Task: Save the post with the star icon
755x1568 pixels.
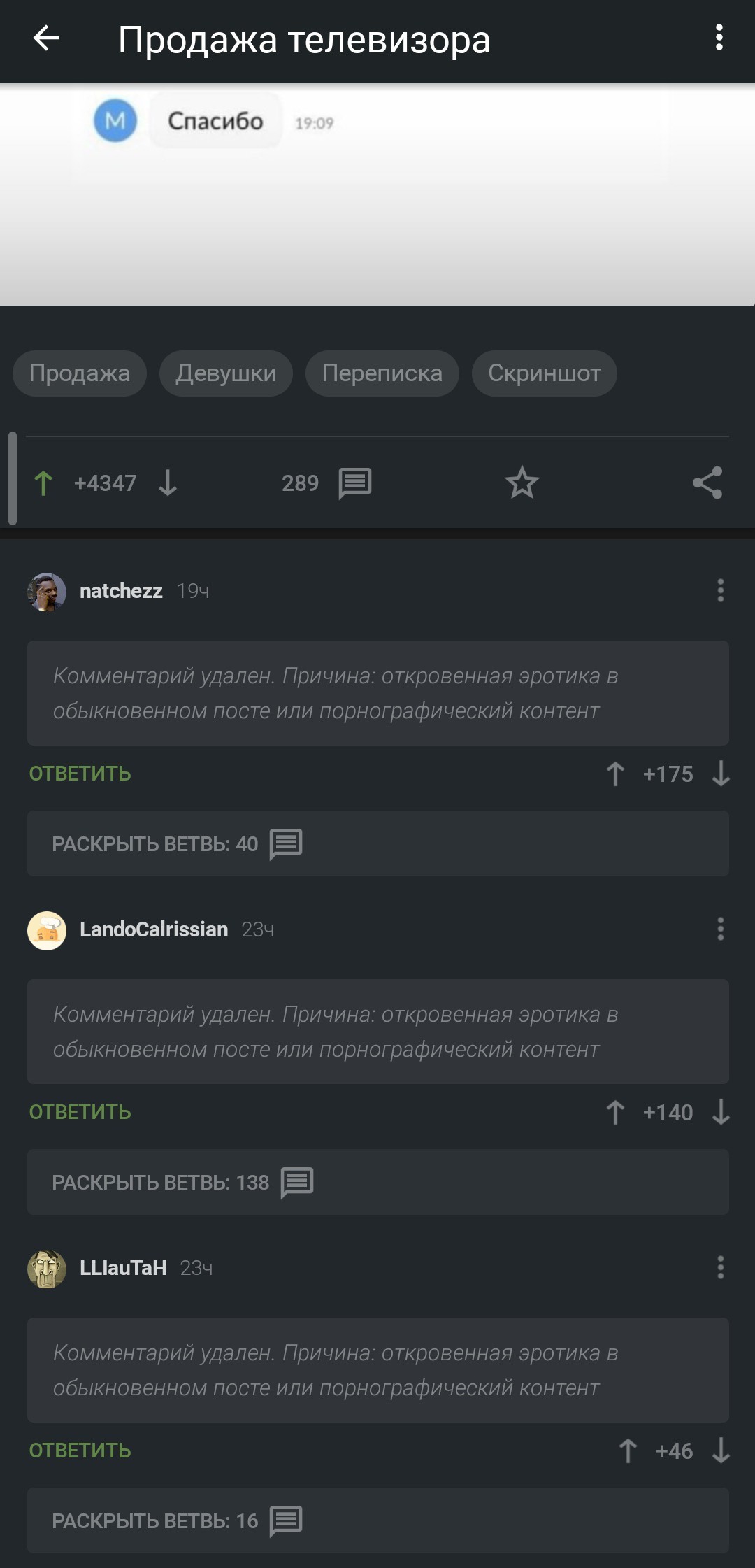Action: [x=522, y=483]
